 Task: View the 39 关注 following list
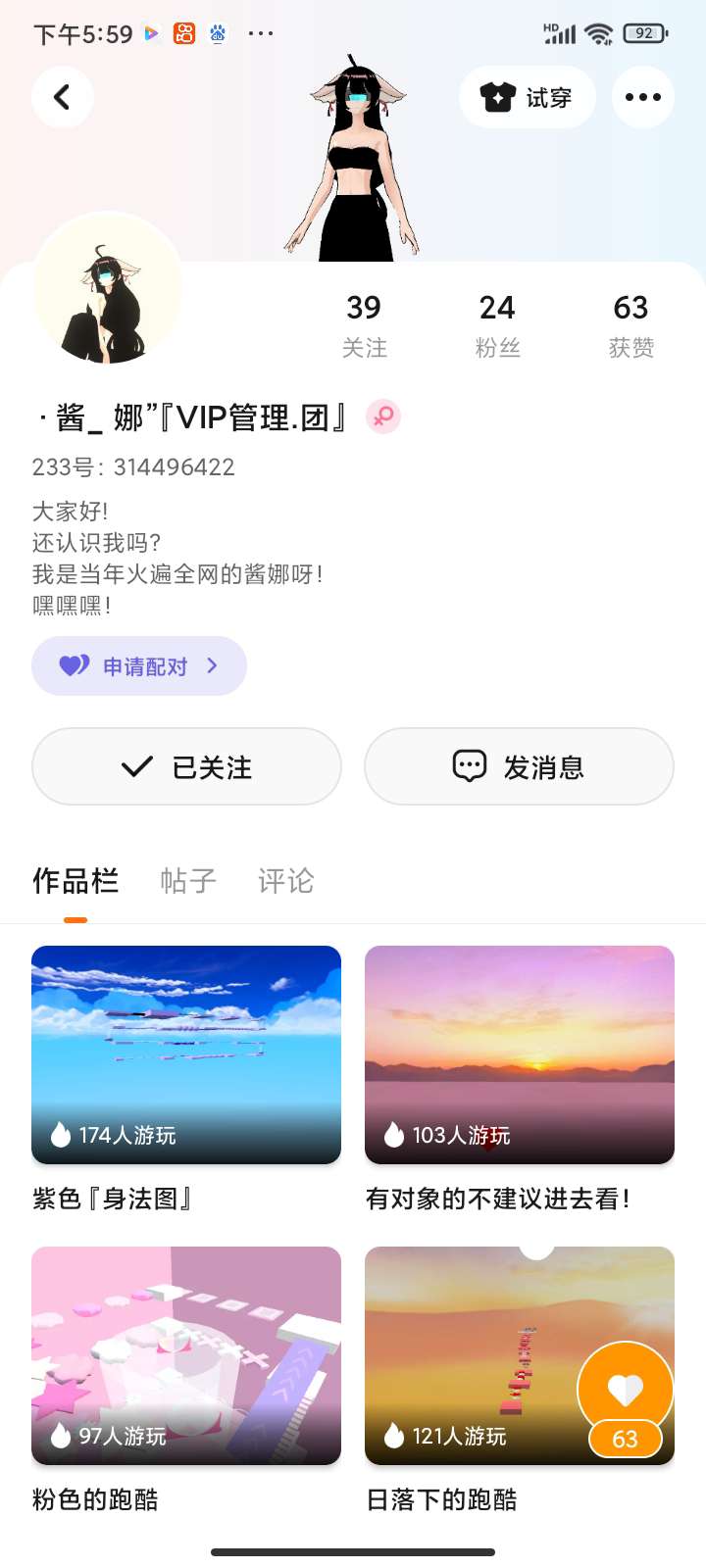(364, 325)
